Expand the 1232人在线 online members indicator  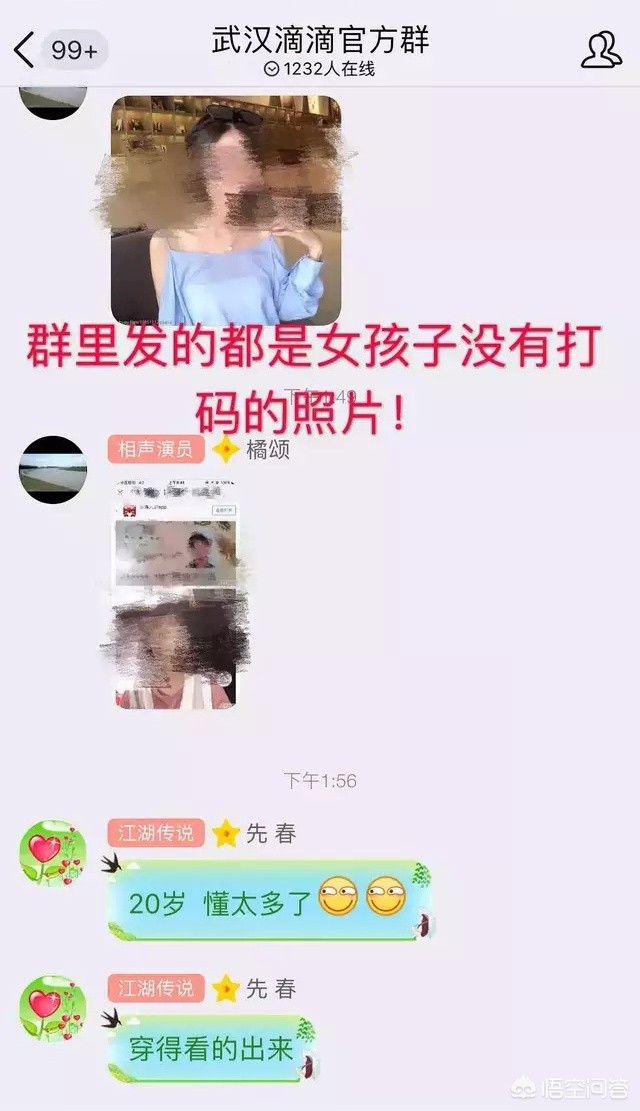tap(320, 69)
